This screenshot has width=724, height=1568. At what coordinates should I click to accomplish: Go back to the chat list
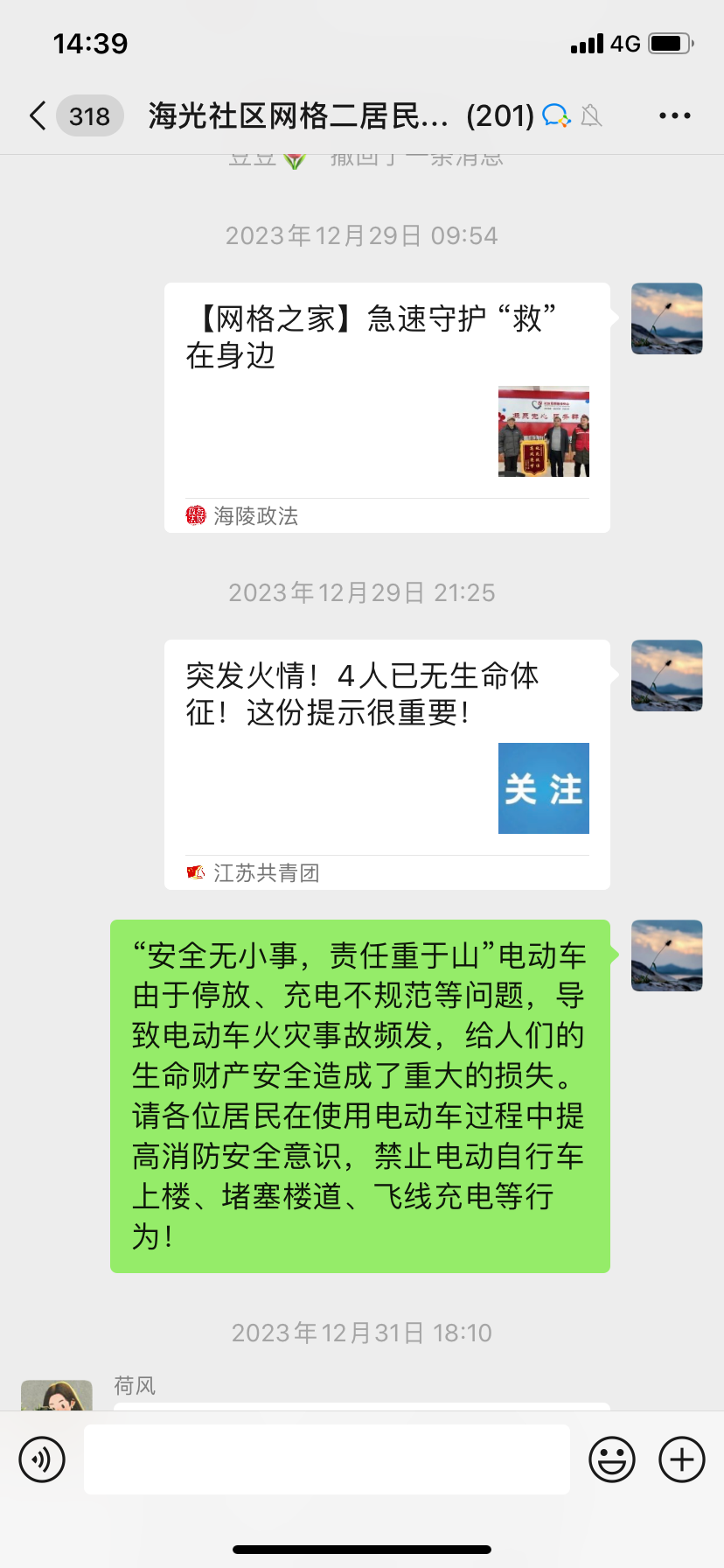[x=38, y=115]
